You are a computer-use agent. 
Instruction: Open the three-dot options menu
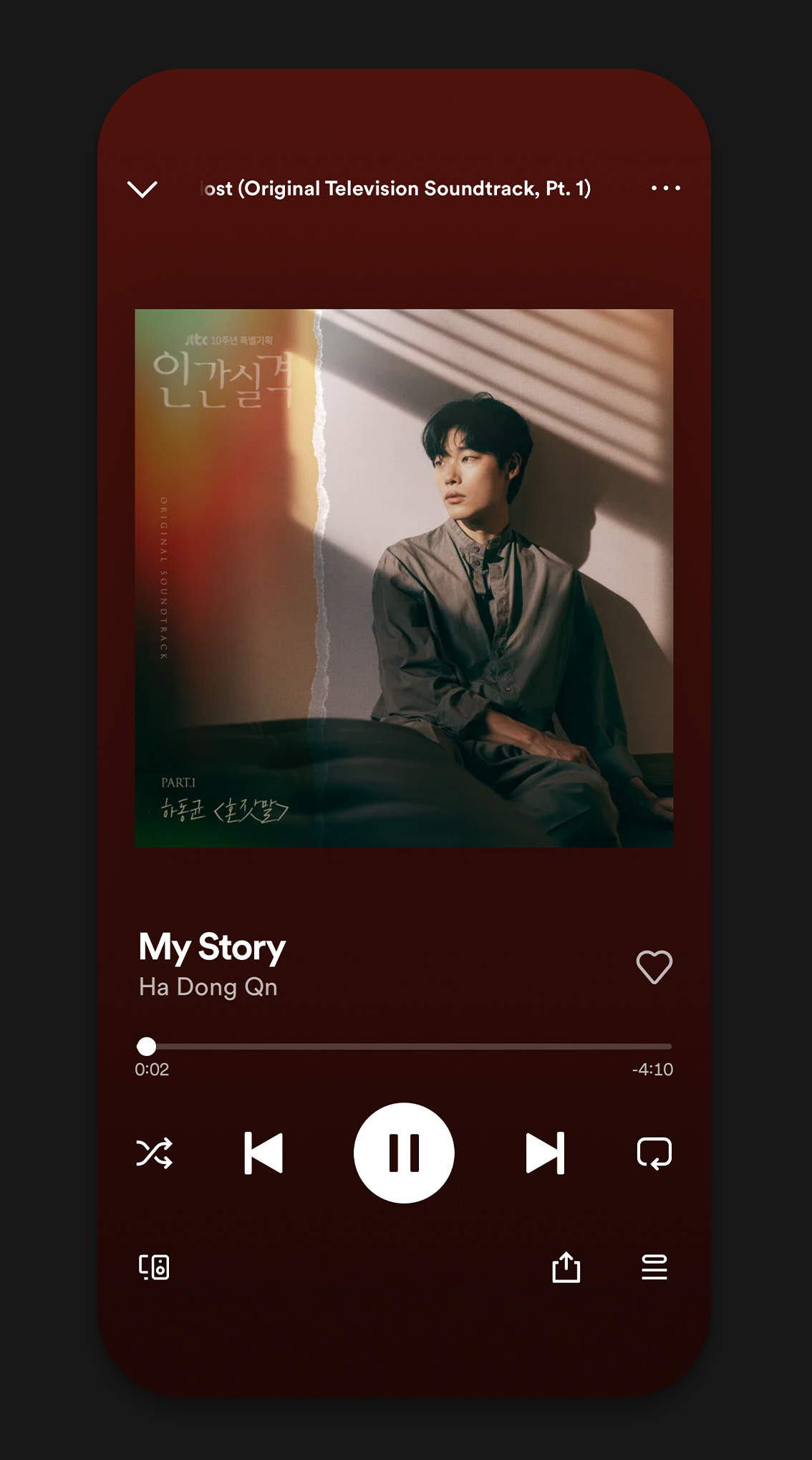(x=665, y=188)
